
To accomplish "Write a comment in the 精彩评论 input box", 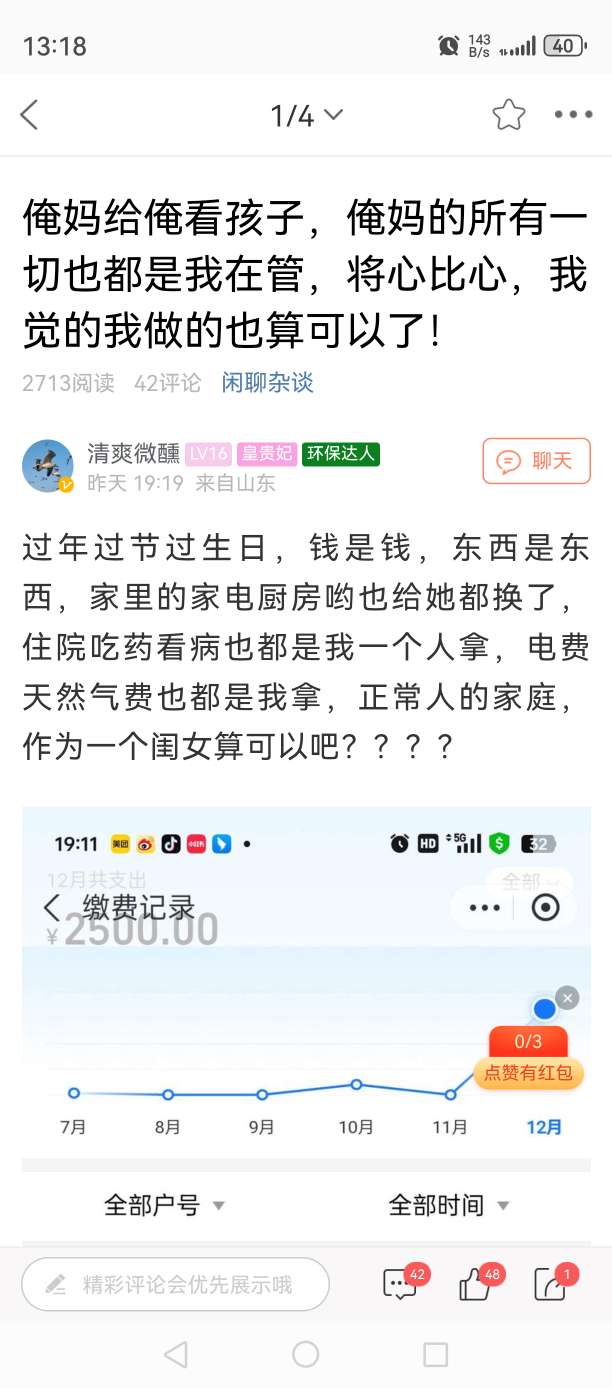I will tap(176, 1284).
